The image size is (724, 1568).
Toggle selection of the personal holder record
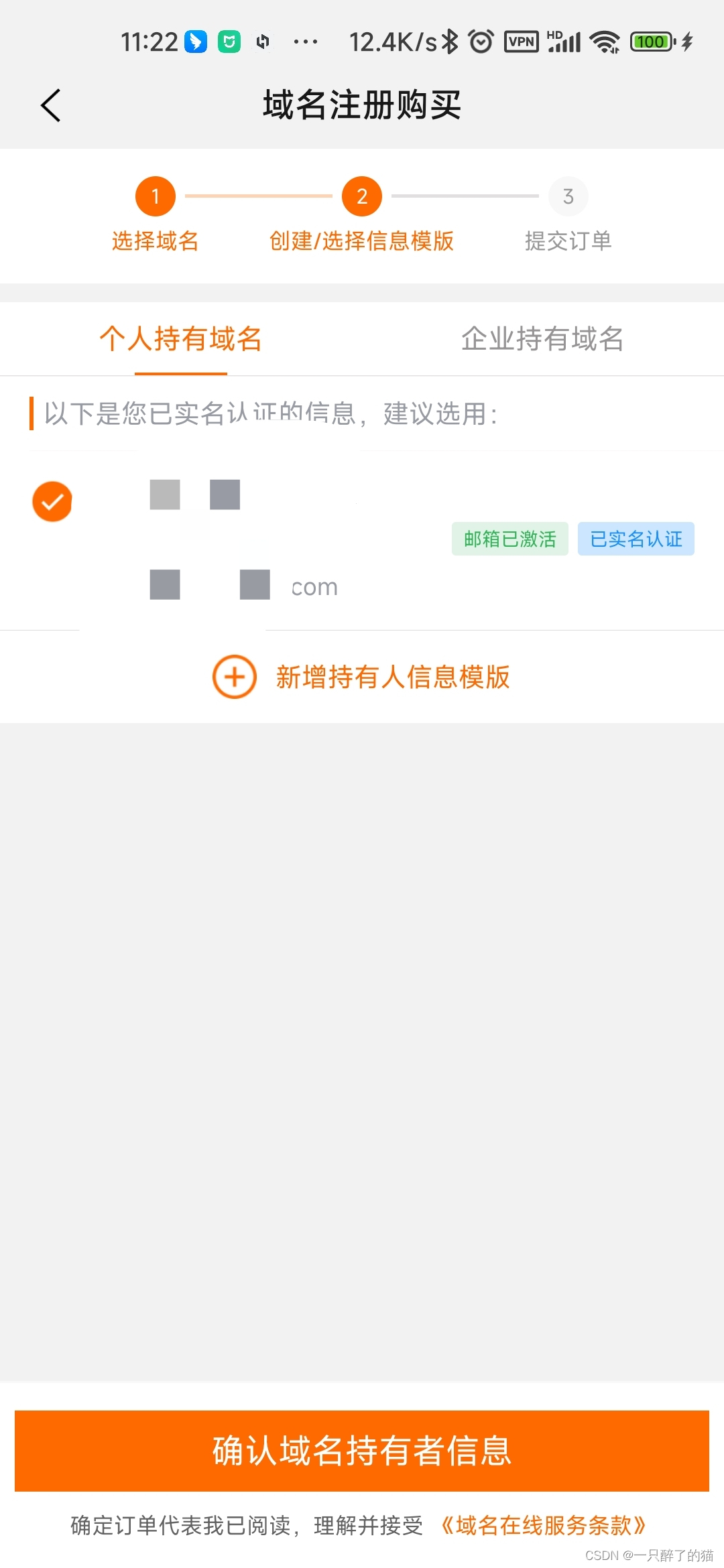[52, 502]
